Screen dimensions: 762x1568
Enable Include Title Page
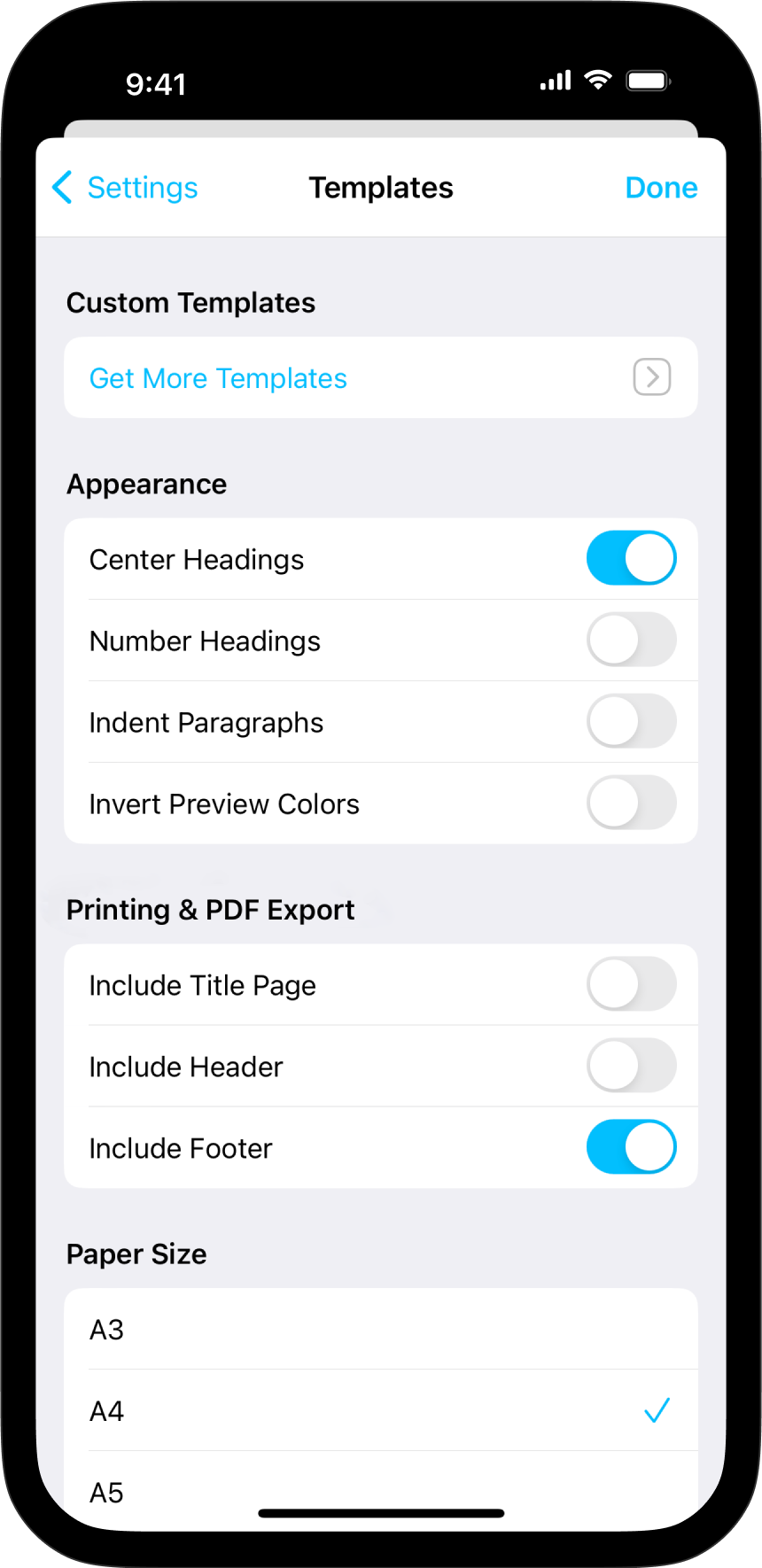coord(631,984)
